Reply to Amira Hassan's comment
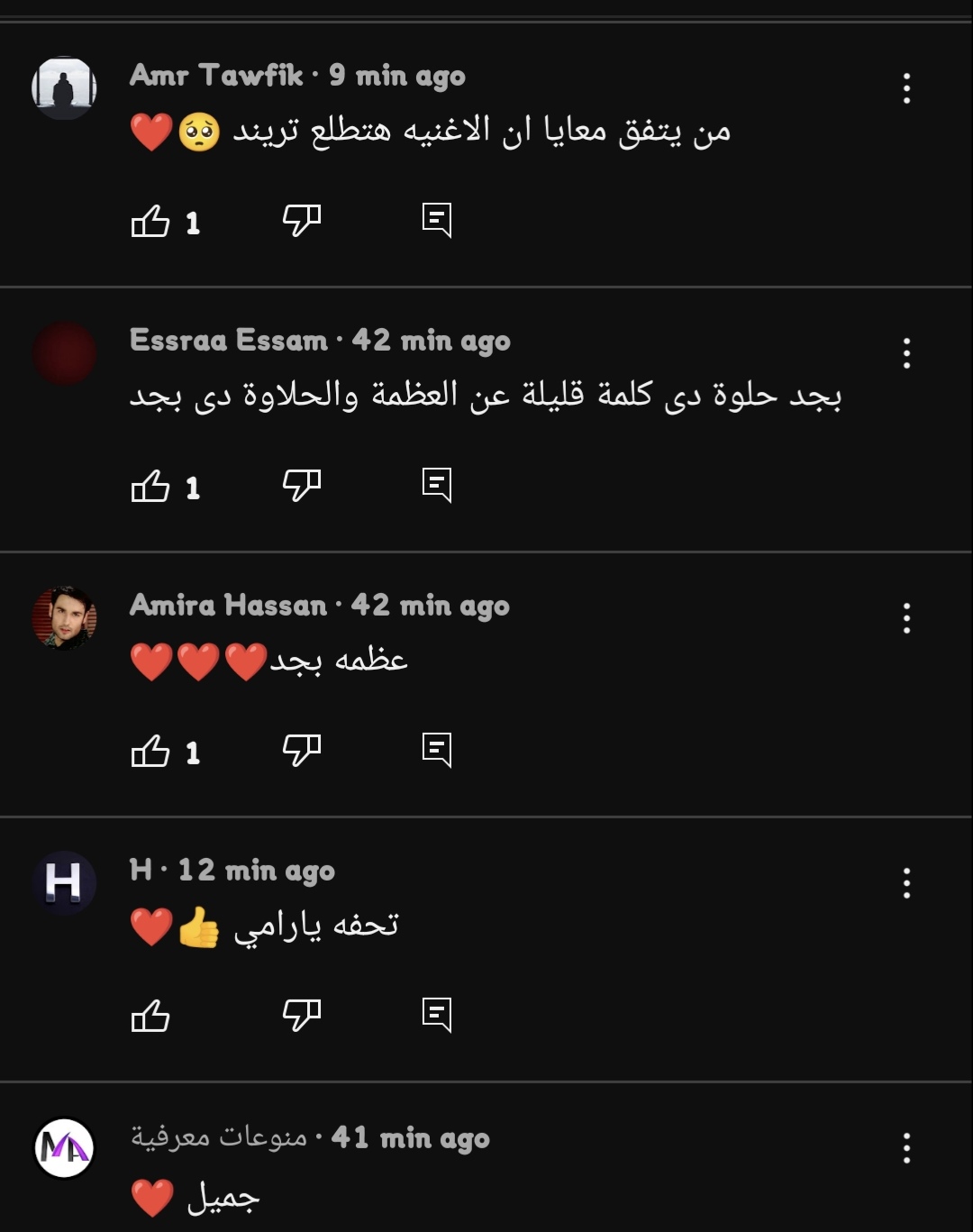The height and width of the screenshot is (1232, 973). (437, 750)
